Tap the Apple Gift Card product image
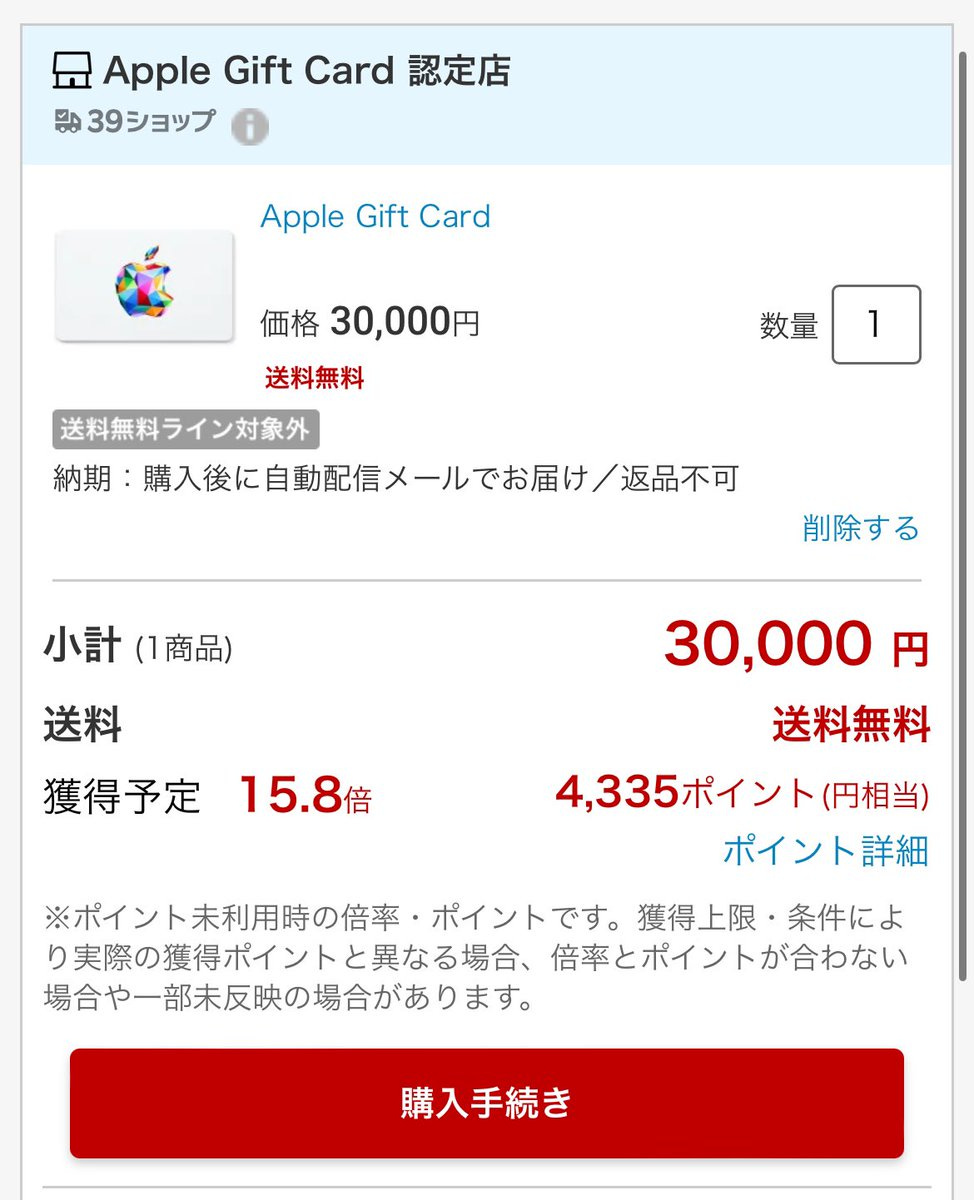The width and height of the screenshot is (974, 1200). pyautogui.click(x=144, y=286)
